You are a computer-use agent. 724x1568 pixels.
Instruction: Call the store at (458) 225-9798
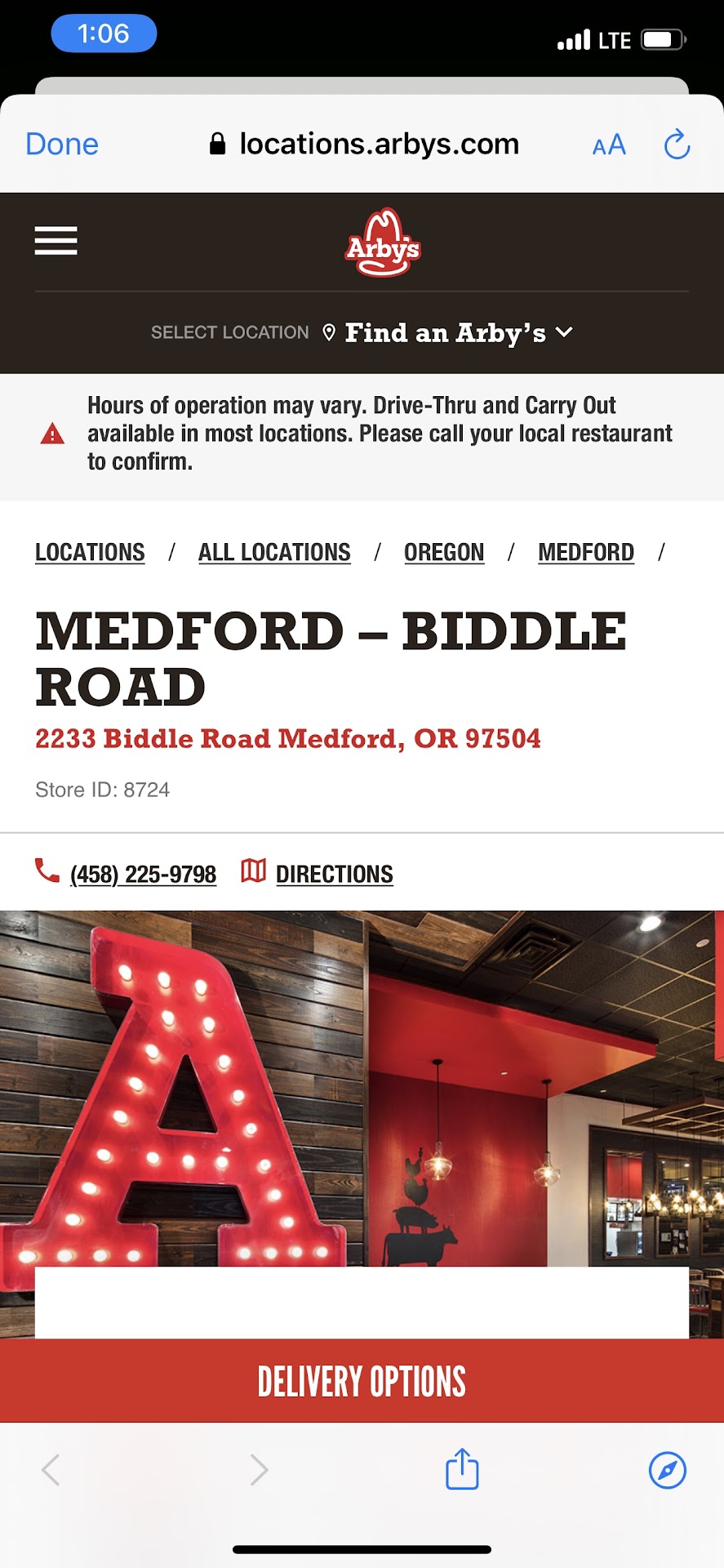(143, 874)
